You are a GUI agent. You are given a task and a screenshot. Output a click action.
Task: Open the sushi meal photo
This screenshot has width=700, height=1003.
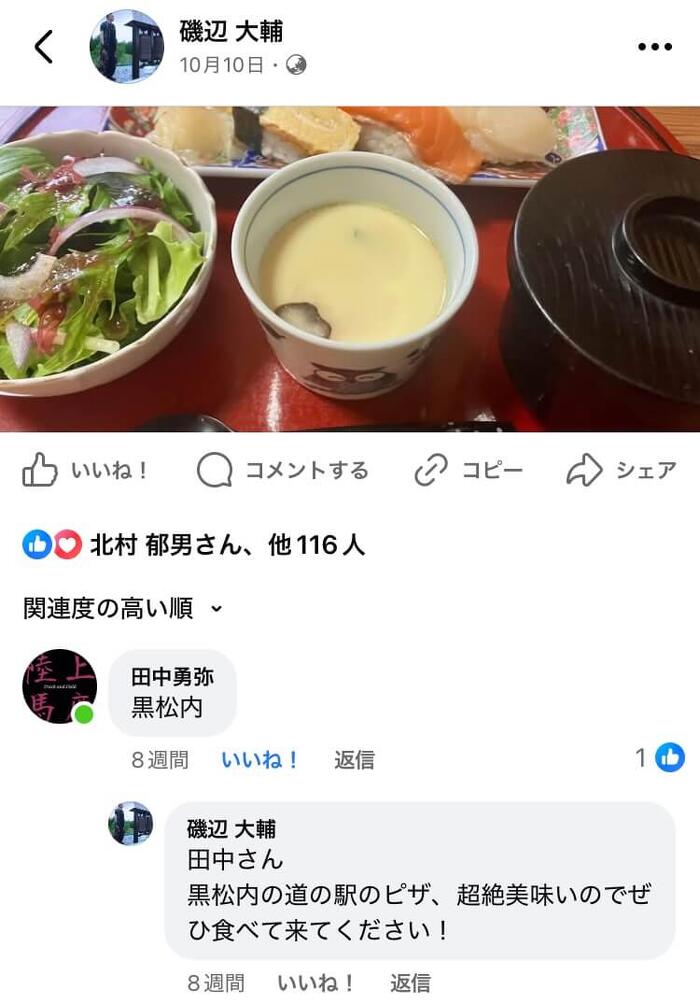pos(350,268)
